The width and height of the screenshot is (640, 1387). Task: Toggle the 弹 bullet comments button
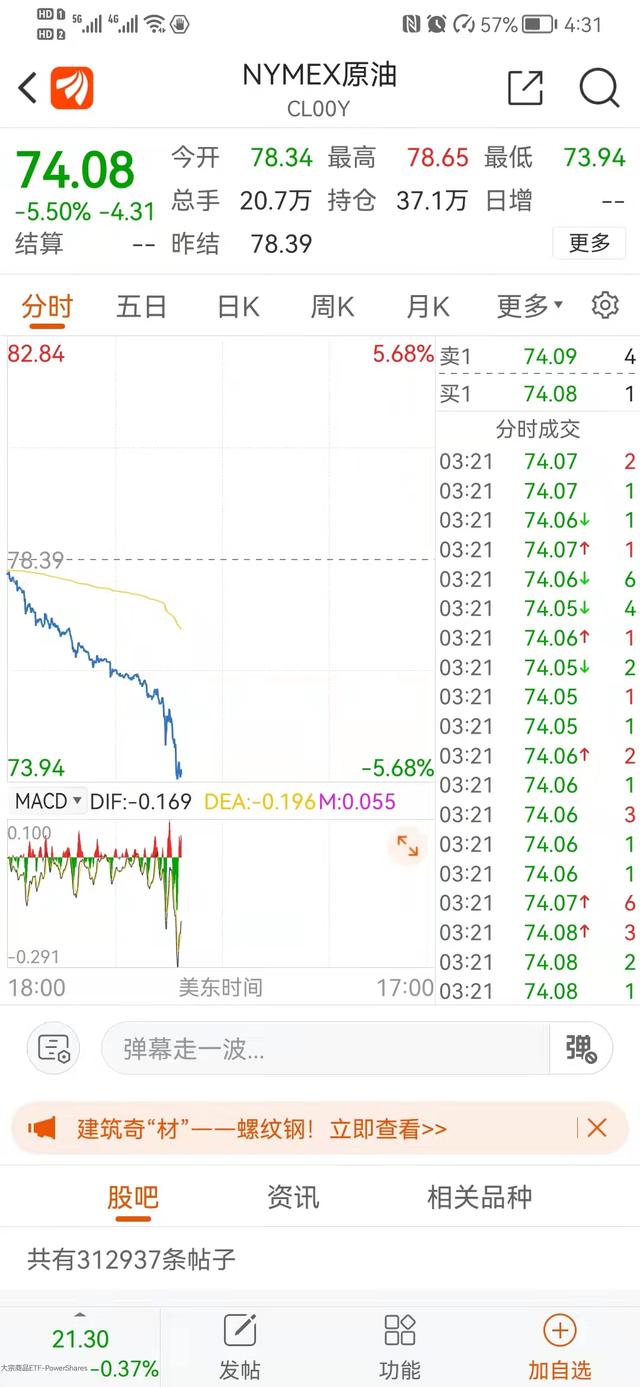click(581, 1048)
